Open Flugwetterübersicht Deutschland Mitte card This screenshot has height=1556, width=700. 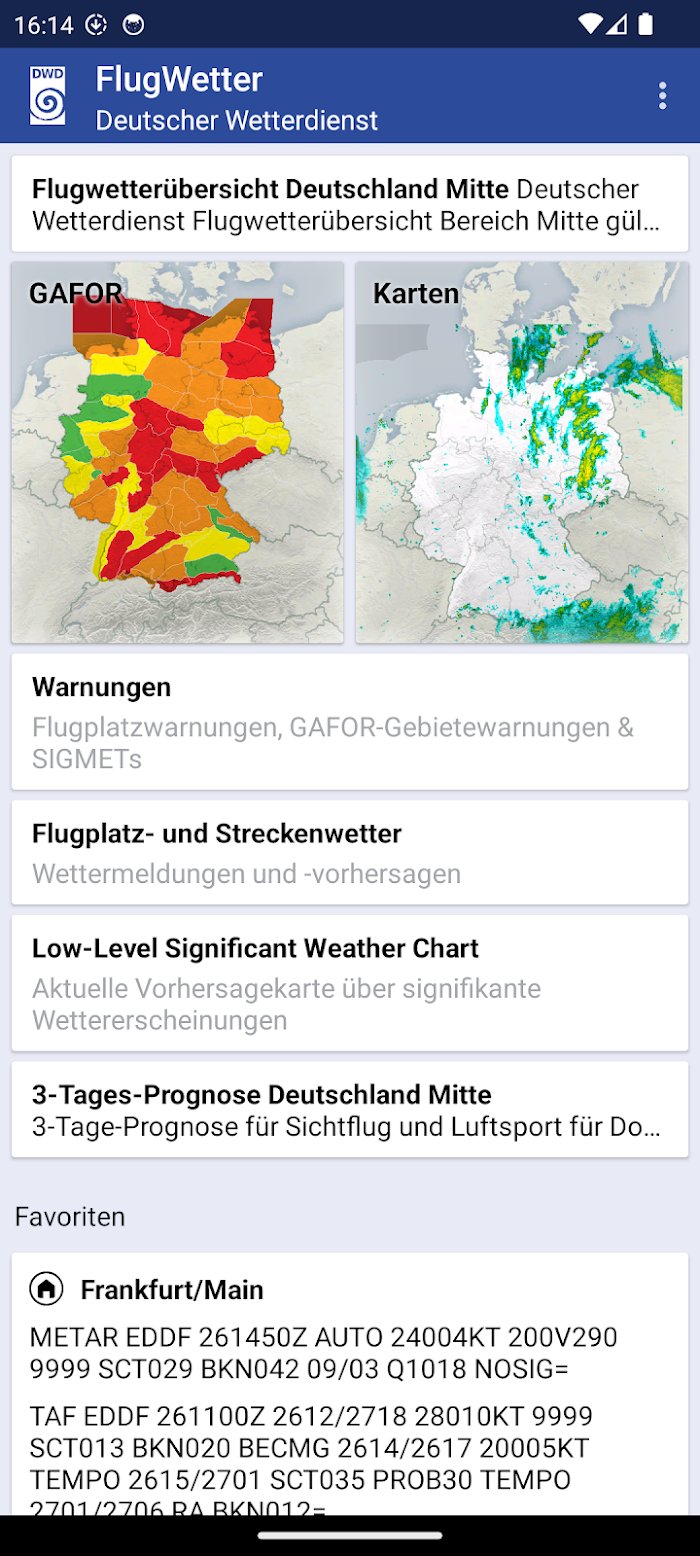pos(350,204)
